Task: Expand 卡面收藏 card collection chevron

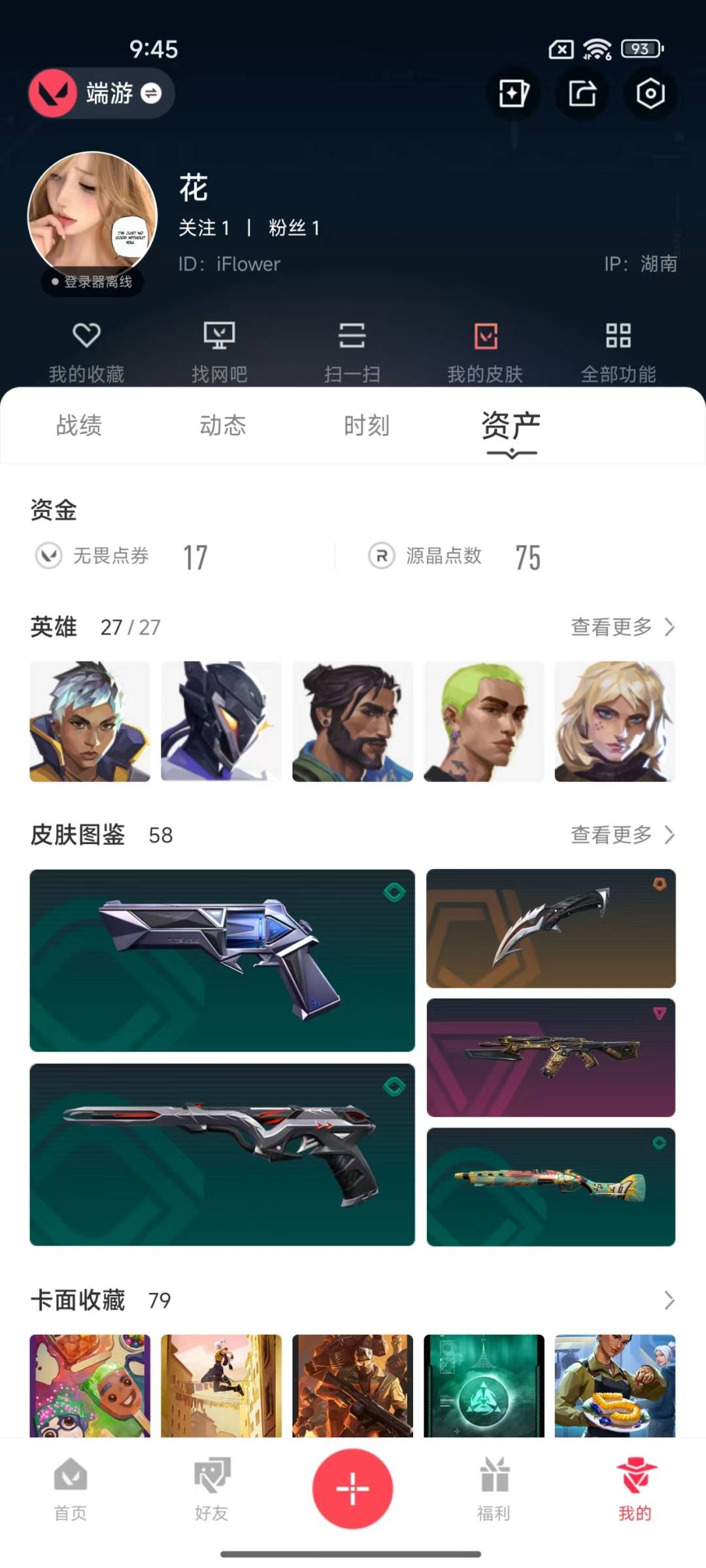Action: 668,1300
